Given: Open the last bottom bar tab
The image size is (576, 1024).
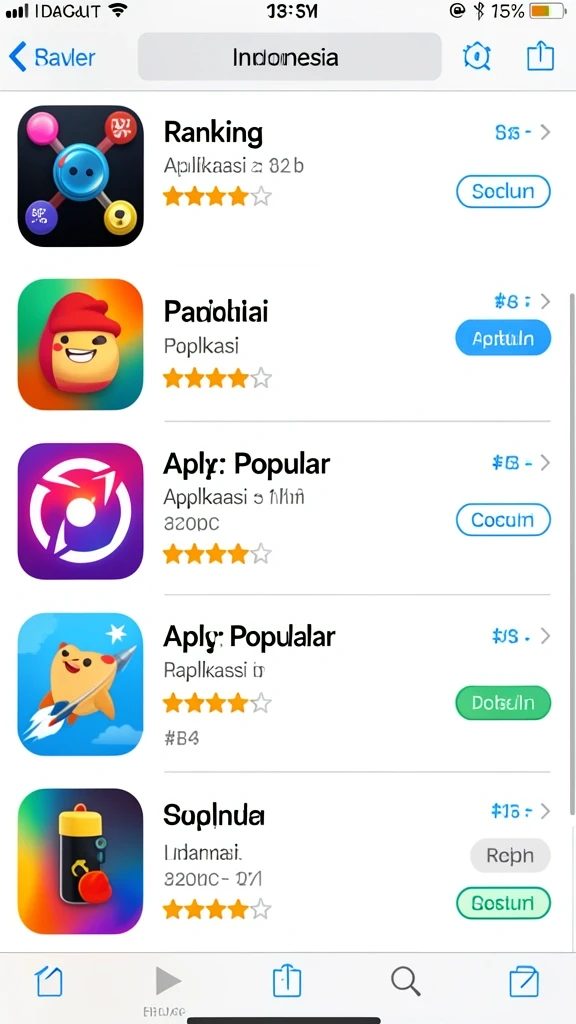Looking at the screenshot, I should [524, 982].
